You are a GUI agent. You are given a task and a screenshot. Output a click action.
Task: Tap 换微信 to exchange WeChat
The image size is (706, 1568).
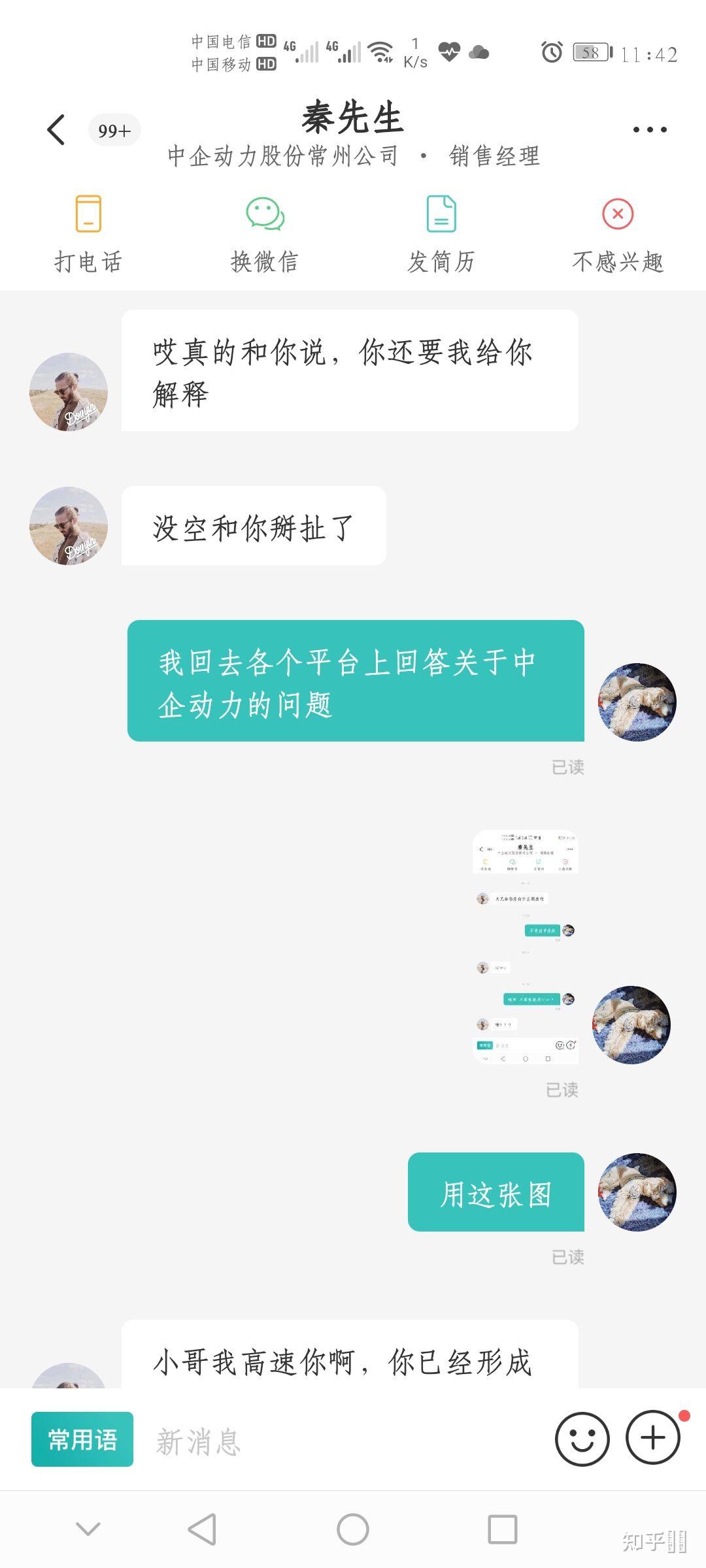pyautogui.click(x=265, y=233)
